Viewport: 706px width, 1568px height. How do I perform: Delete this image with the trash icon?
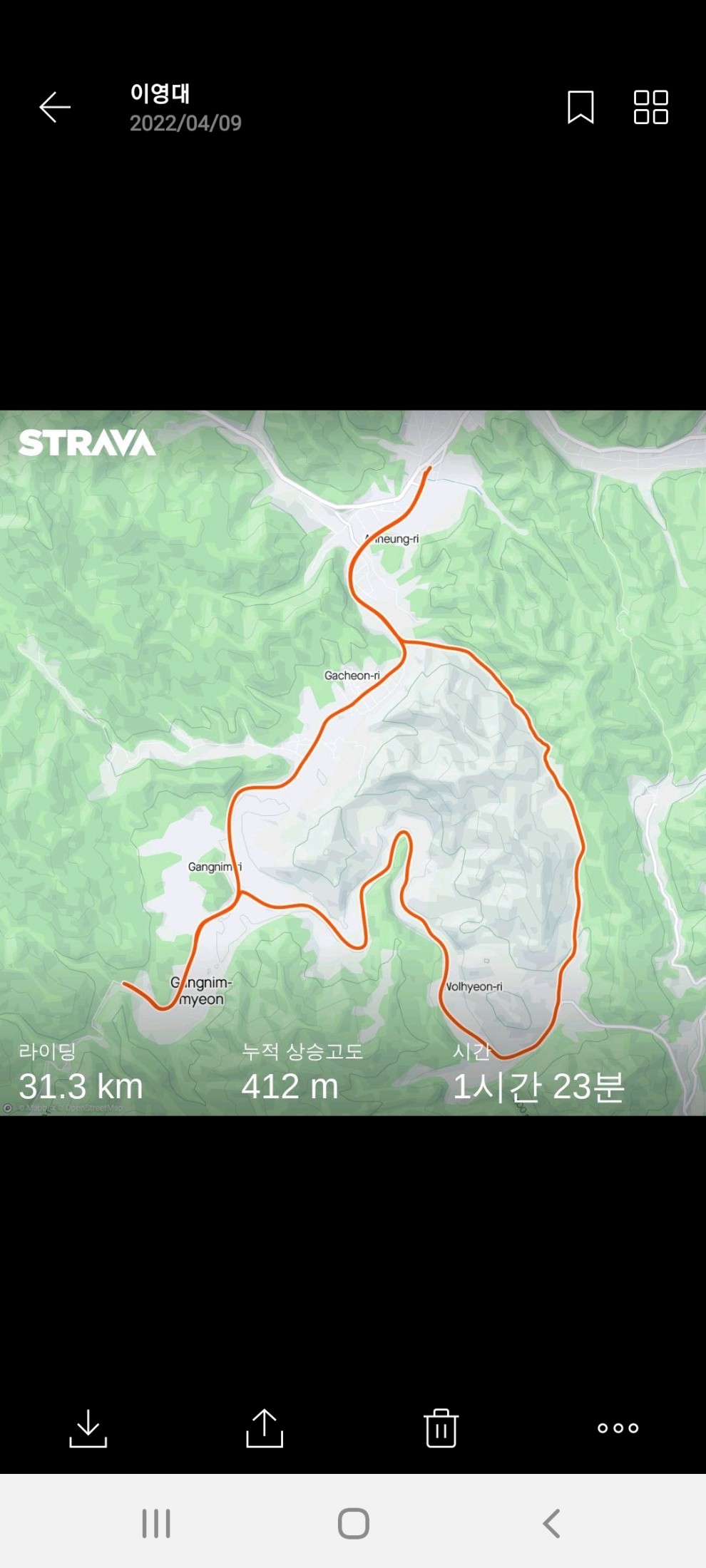click(441, 1428)
